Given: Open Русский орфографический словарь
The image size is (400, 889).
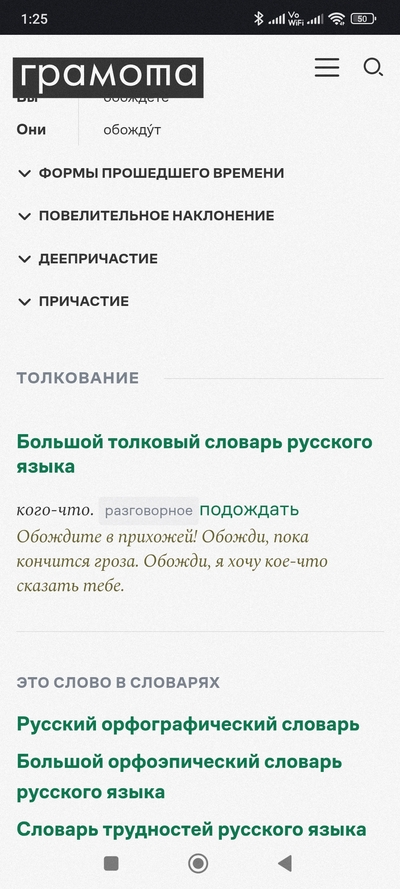Looking at the screenshot, I should coord(188,724).
